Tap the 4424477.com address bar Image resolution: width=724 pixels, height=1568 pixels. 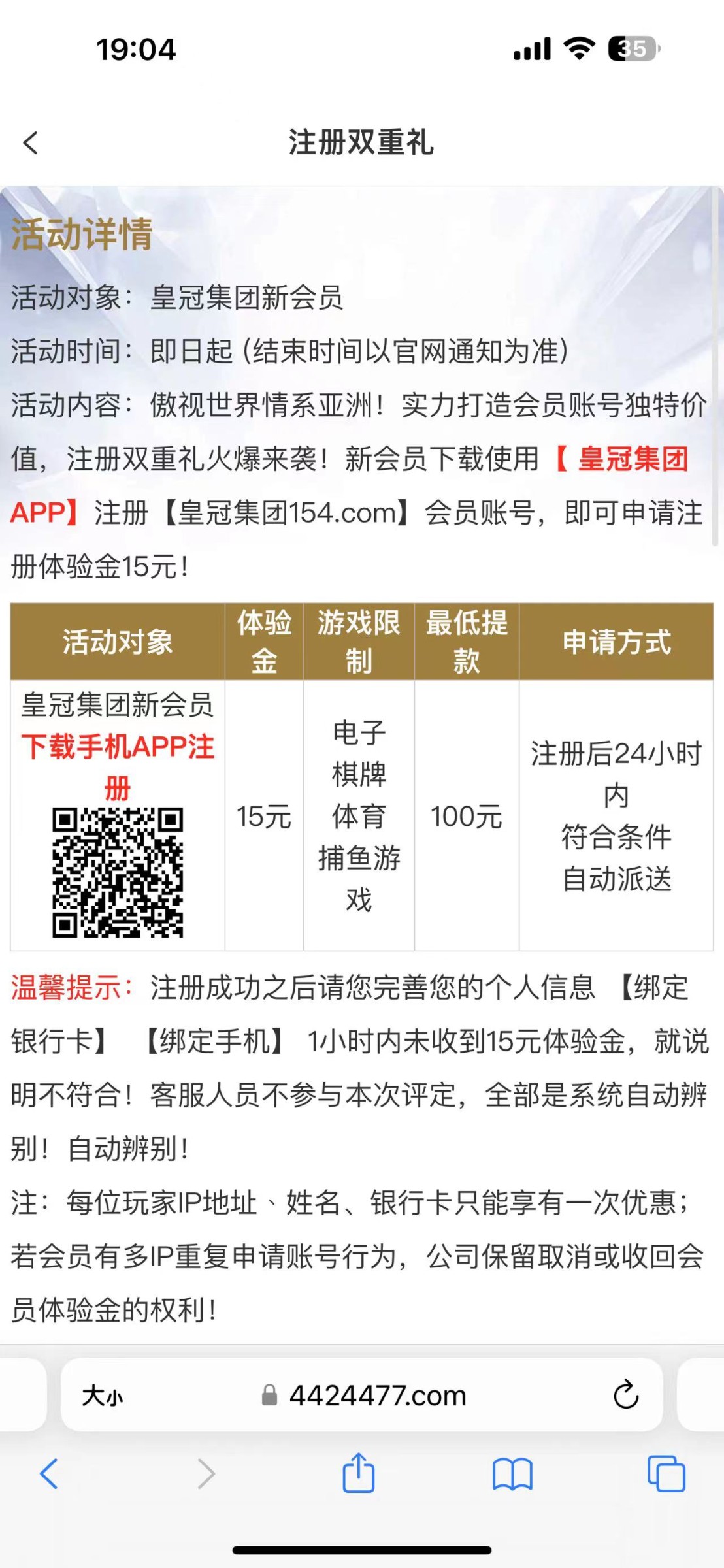[377, 1396]
